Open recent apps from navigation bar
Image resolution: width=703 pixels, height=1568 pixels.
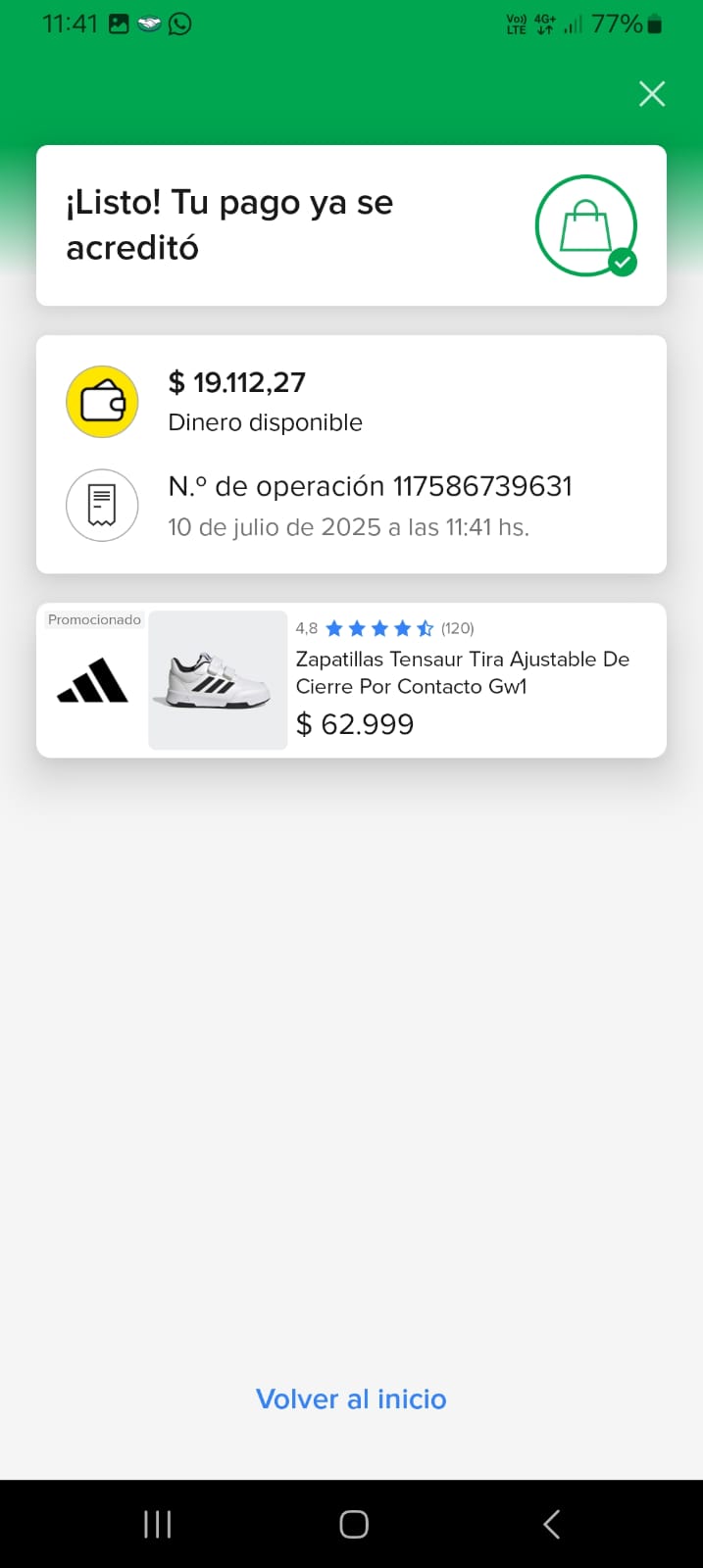[x=157, y=1524]
